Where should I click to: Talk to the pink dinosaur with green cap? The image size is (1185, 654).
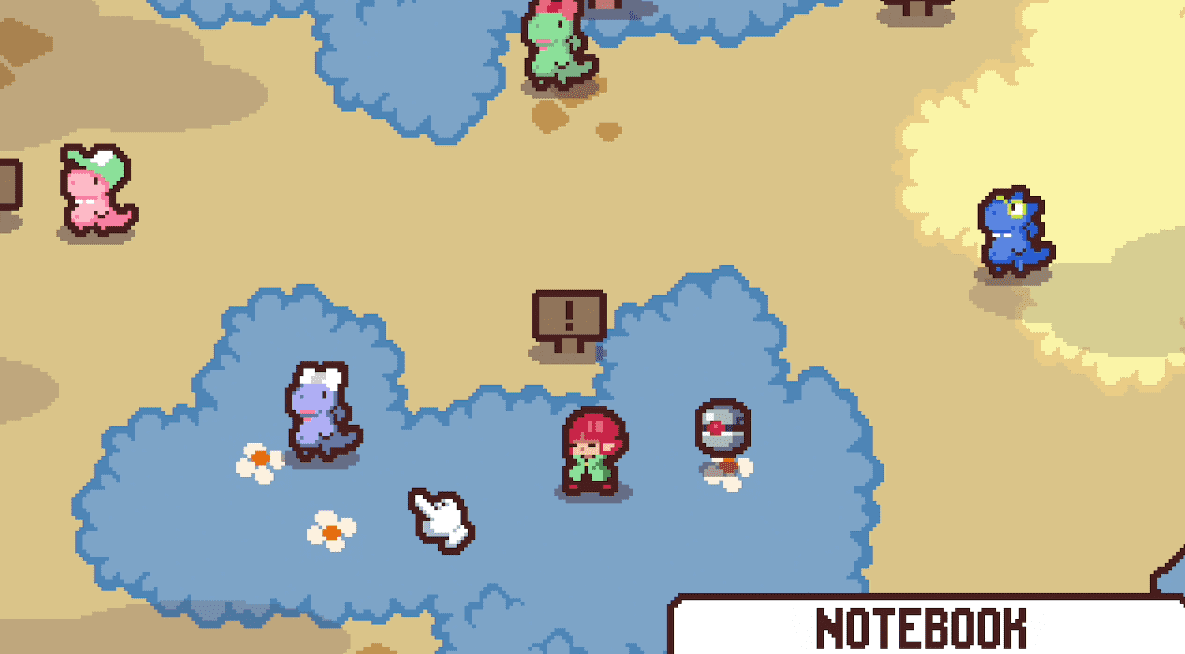click(96, 192)
